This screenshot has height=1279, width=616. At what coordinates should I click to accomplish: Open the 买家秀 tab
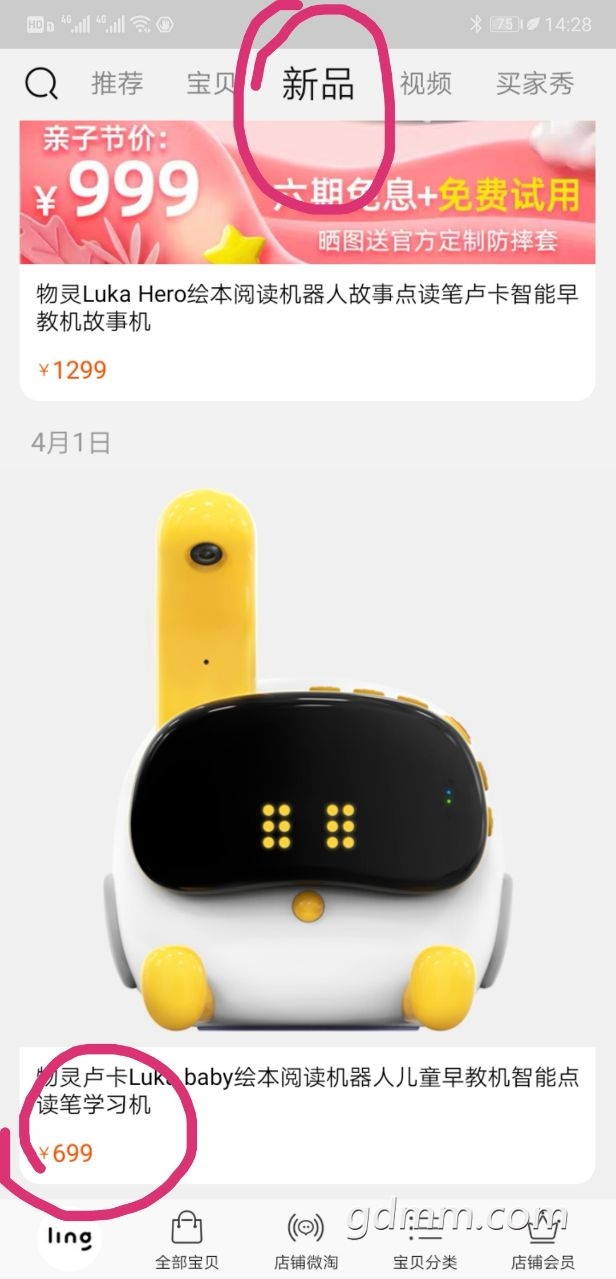pyautogui.click(x=536, y=83)
